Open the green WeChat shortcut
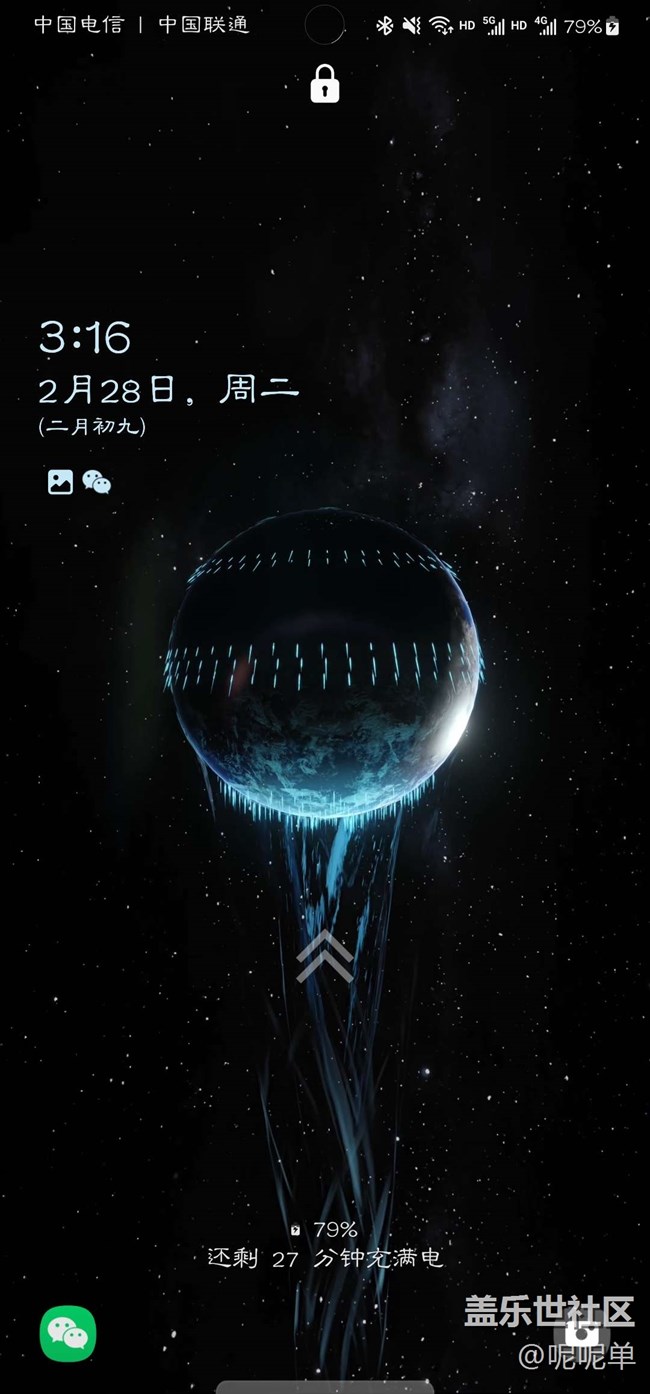Image resolution: width=650 pixels, height=1394 pixels. (x=68, y=1333)
